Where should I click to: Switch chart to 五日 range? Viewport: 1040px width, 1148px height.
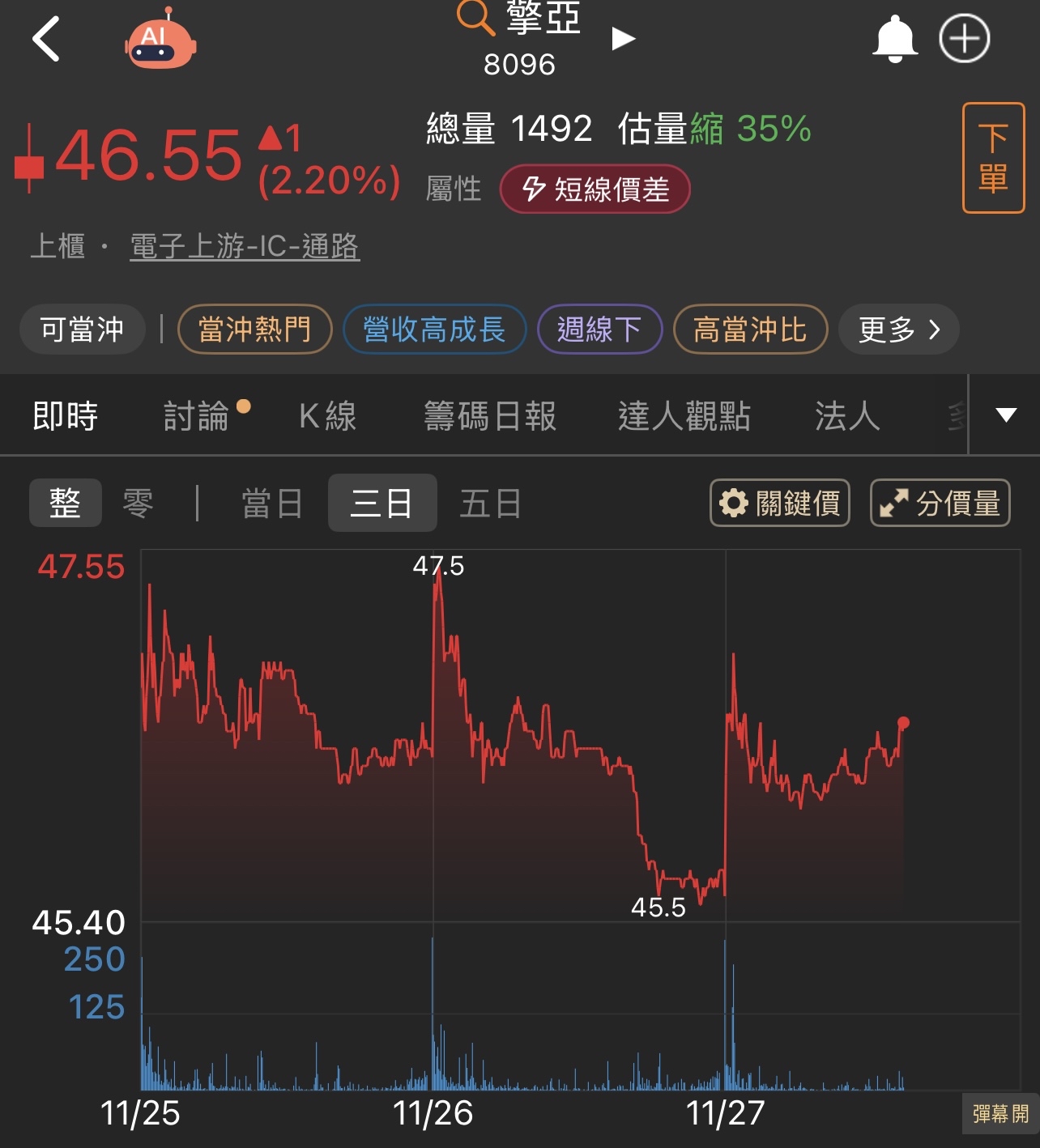click(490, 504)
